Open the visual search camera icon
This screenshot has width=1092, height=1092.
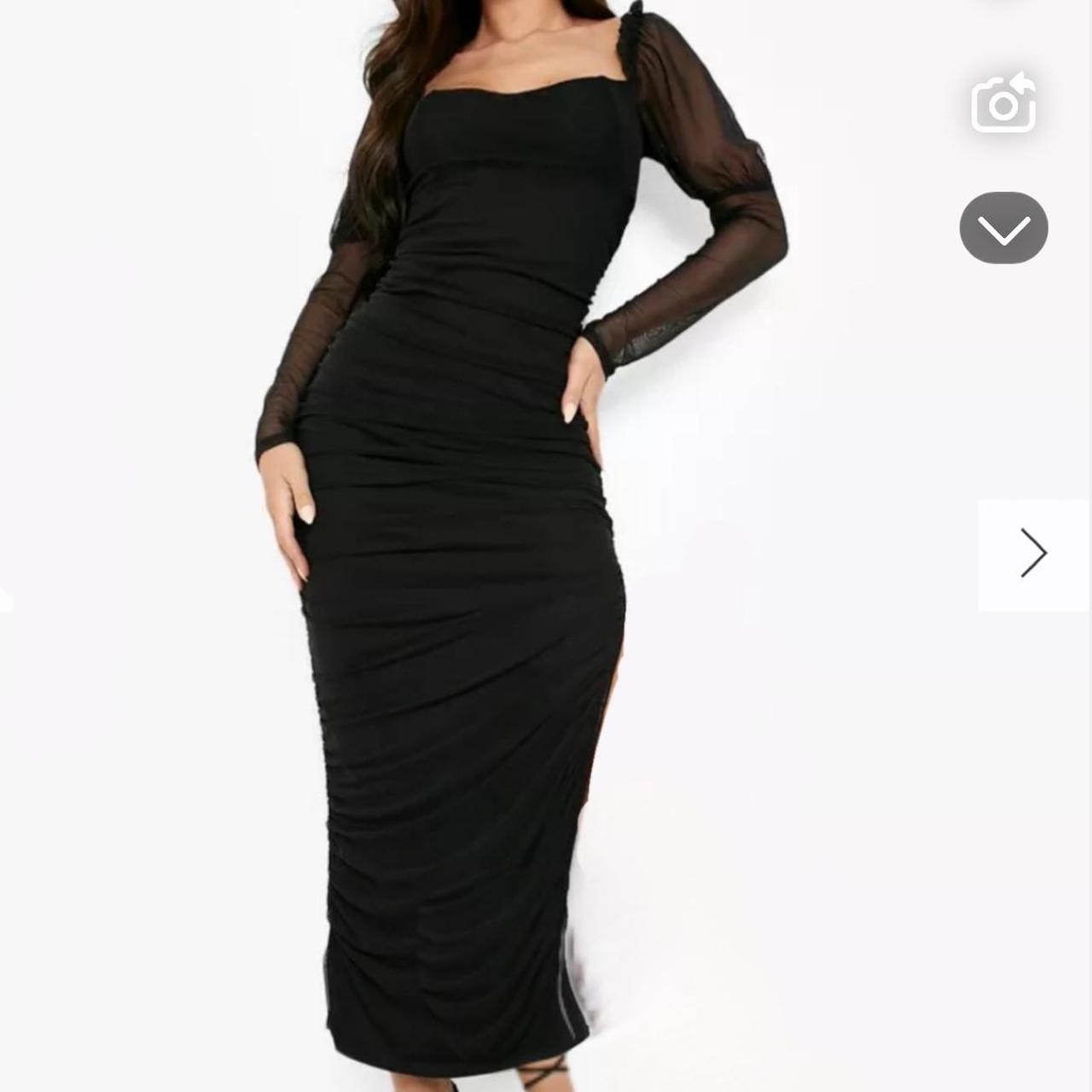click(x=1003, y=103)
